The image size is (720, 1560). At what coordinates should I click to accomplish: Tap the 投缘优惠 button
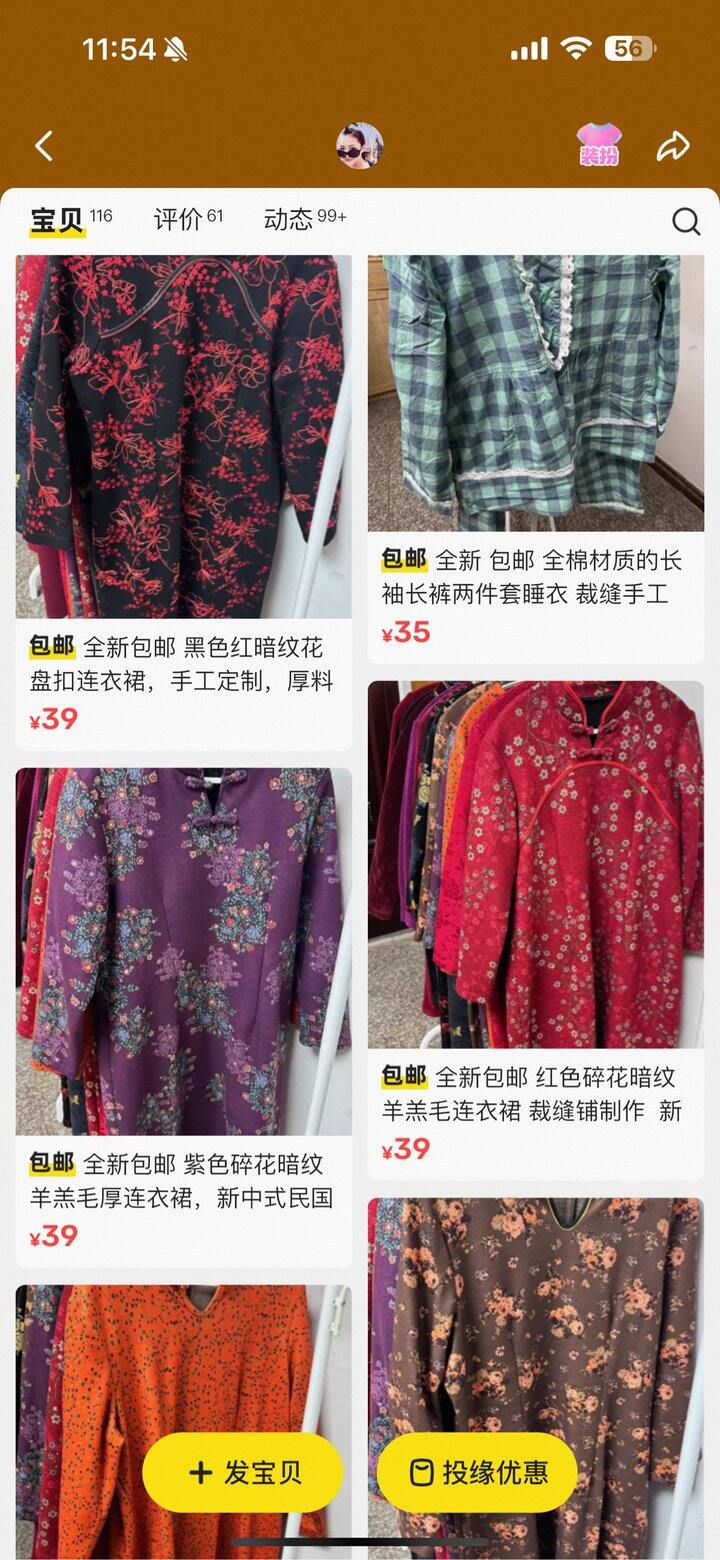click(478, 1472)
